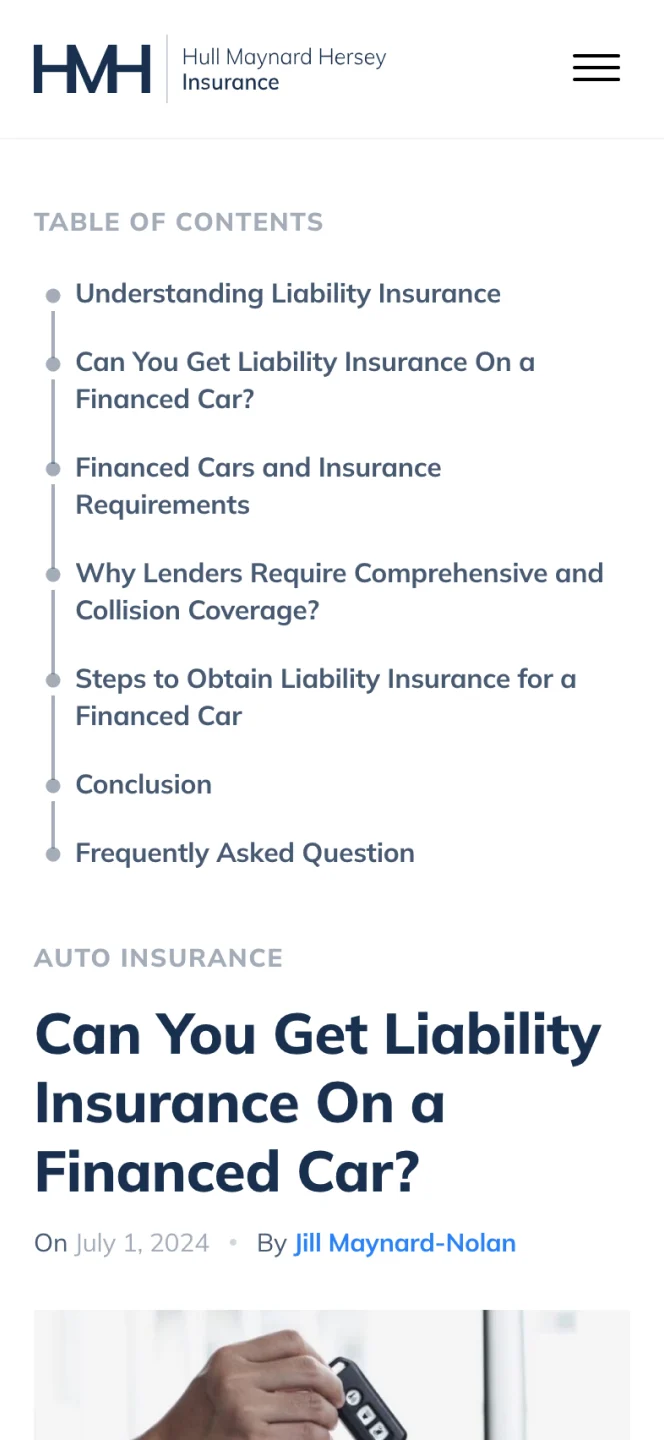Go to Frequently Asked Question section
This screenshot has width=664, height=1440.
[x=245, y=853]
